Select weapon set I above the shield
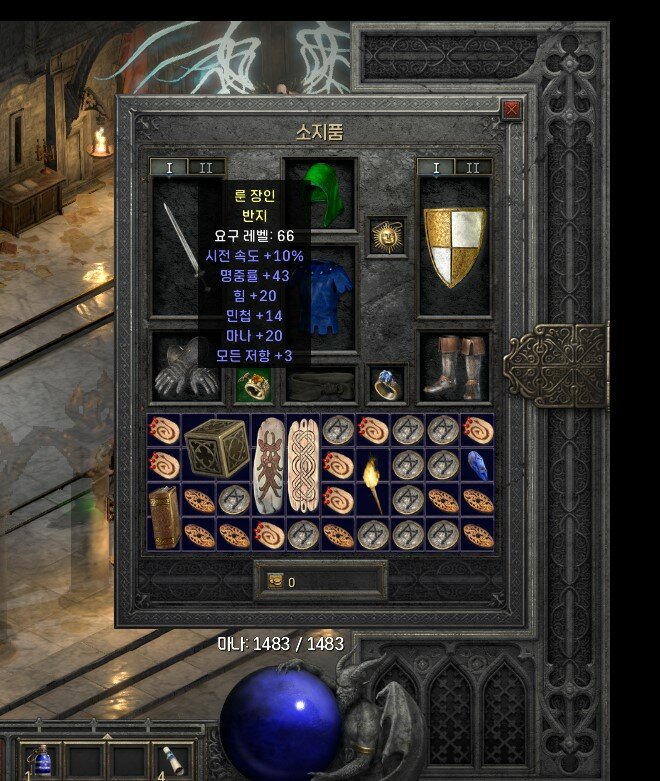The image size is (660, 781). (436, 167)
